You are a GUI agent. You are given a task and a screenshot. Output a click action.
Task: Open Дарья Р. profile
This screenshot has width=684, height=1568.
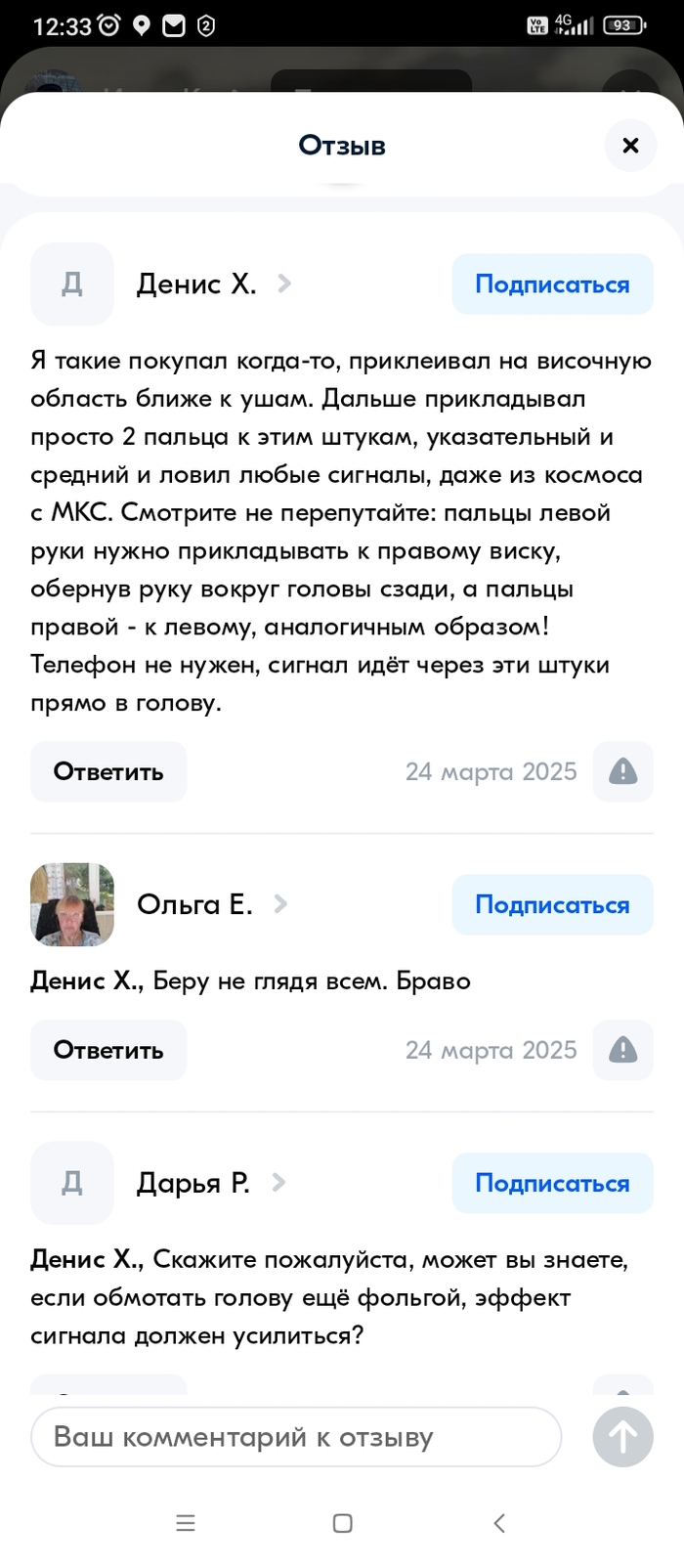click(x=193, y=1184)
